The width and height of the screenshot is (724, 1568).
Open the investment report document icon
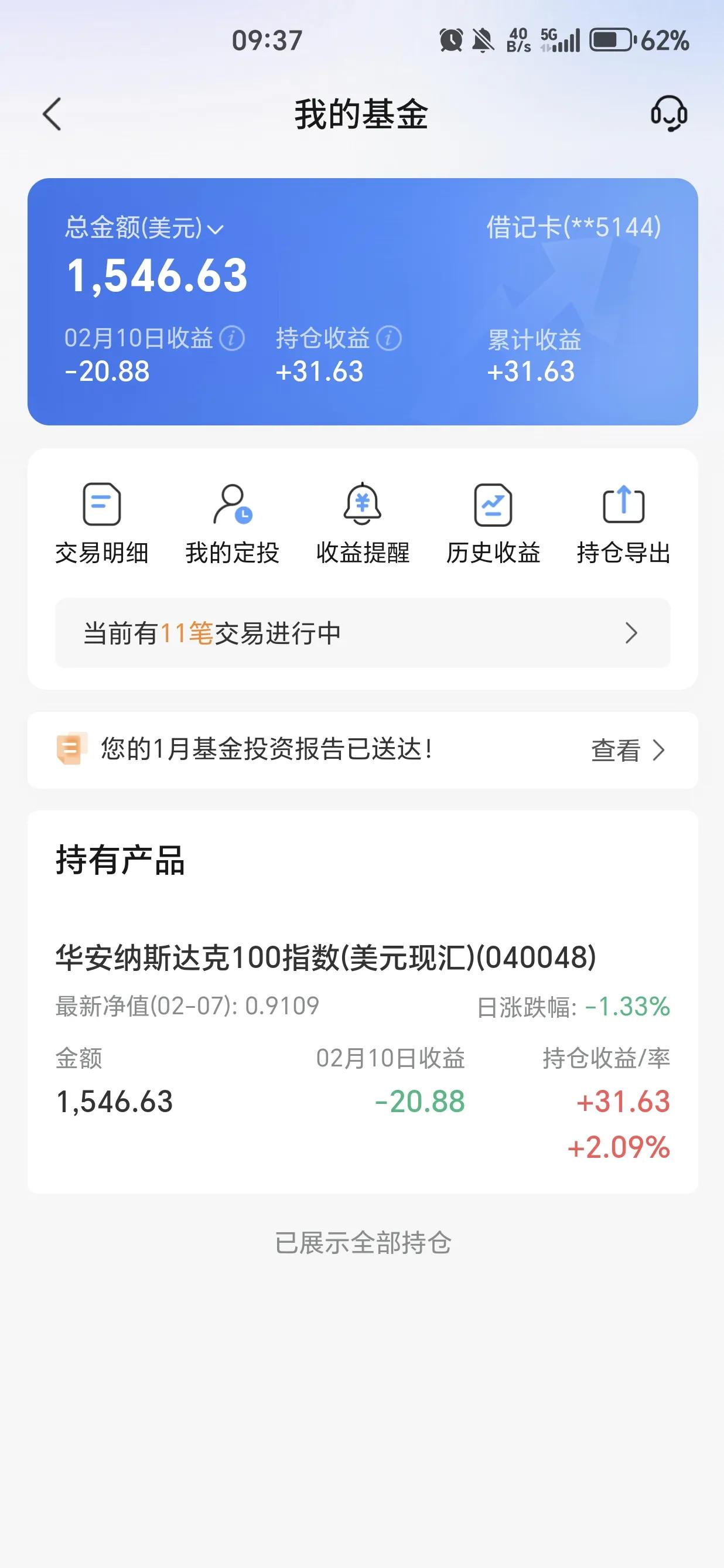pos(69,750)
